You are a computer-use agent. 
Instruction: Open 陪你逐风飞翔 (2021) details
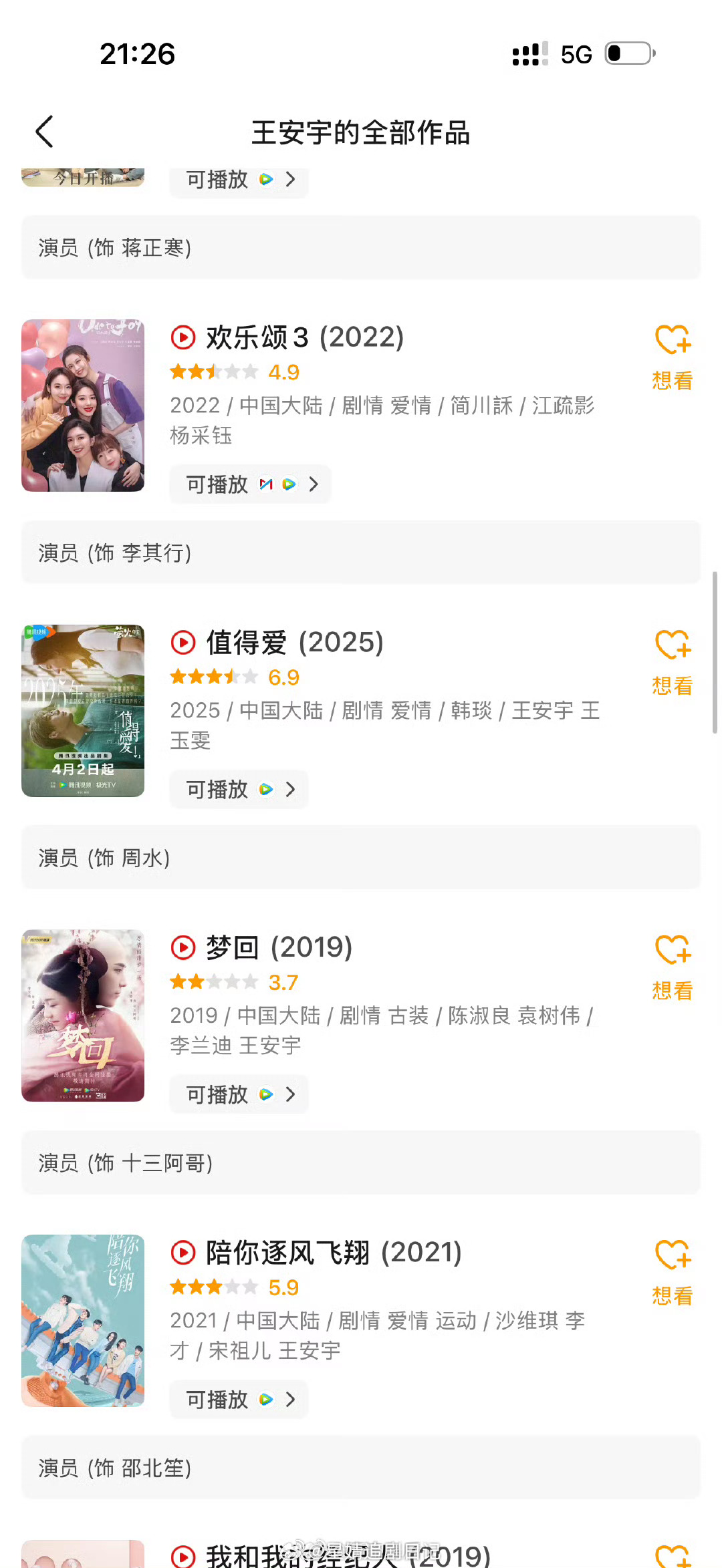333,1253
